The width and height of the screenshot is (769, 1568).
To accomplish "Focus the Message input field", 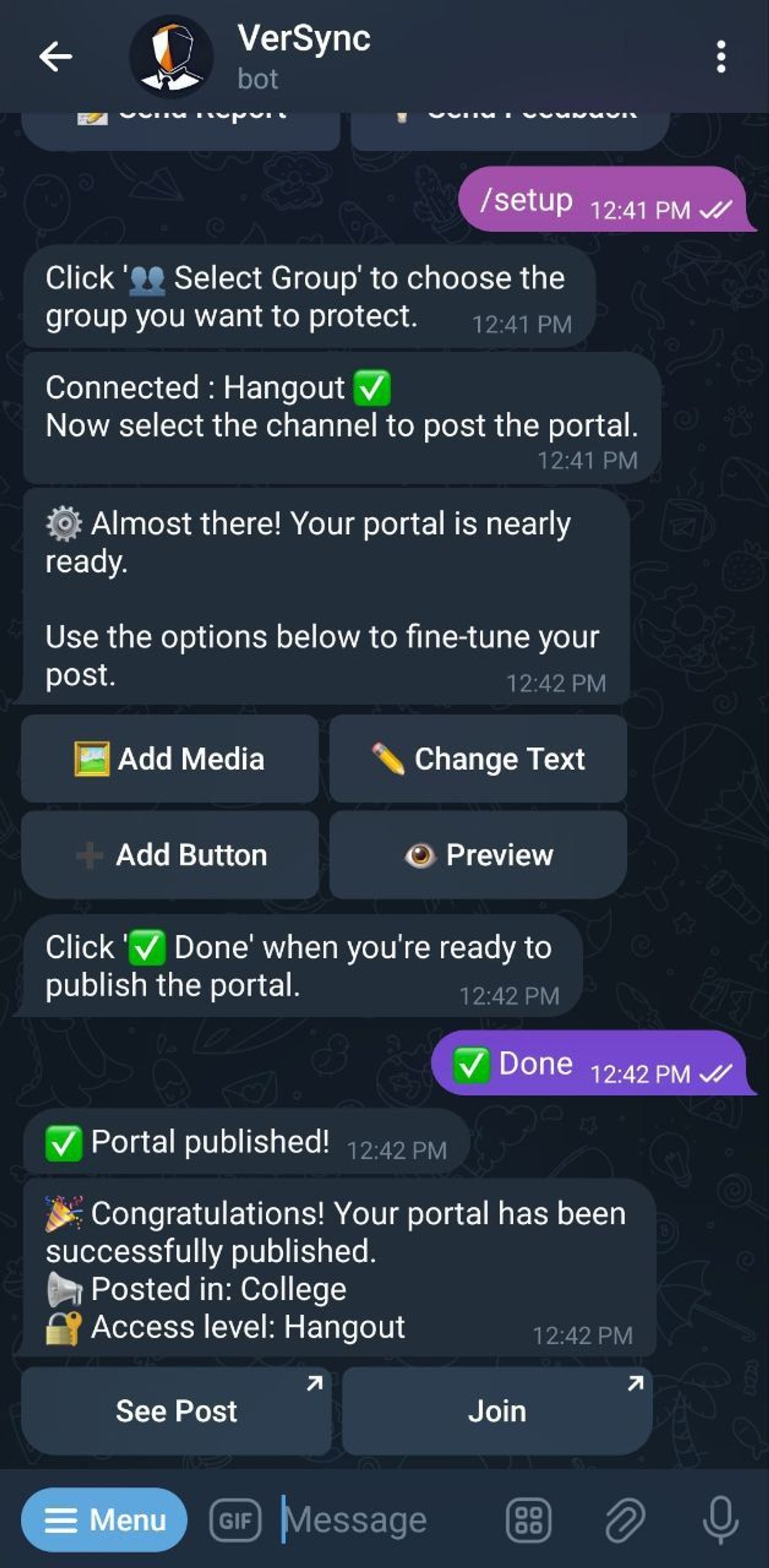I will point(383,1520).
